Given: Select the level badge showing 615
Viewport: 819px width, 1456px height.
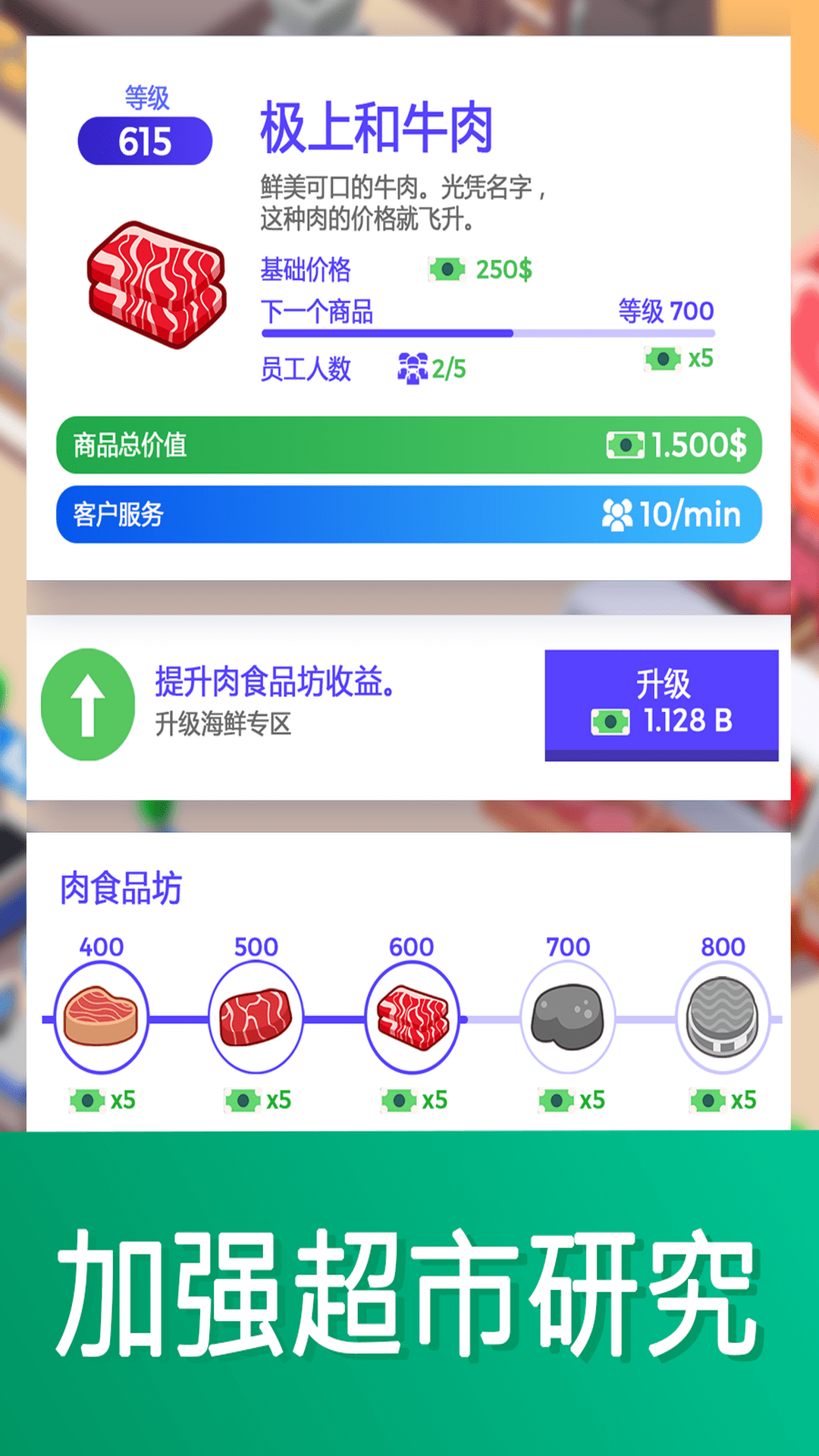Looking at the screenshot, I should (x=144, y=137).
